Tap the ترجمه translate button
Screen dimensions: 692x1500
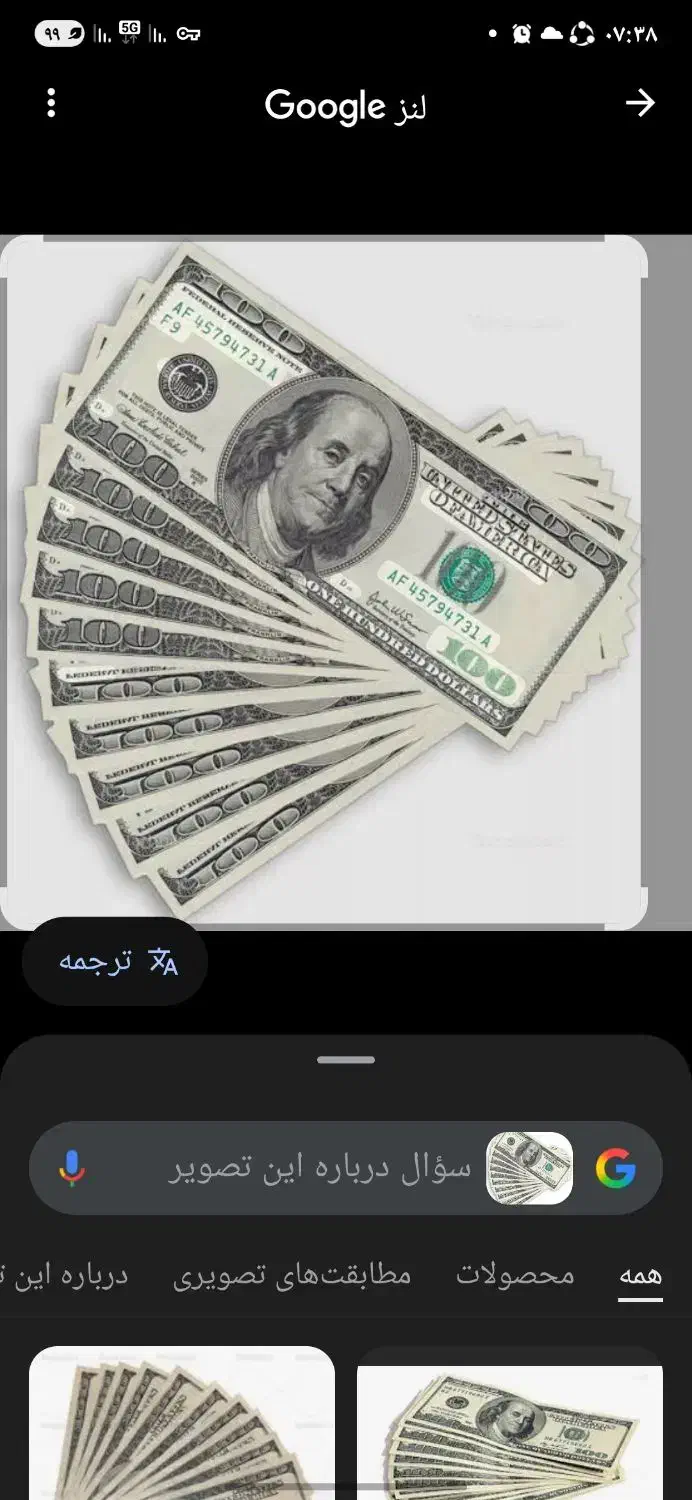(115, 962)
